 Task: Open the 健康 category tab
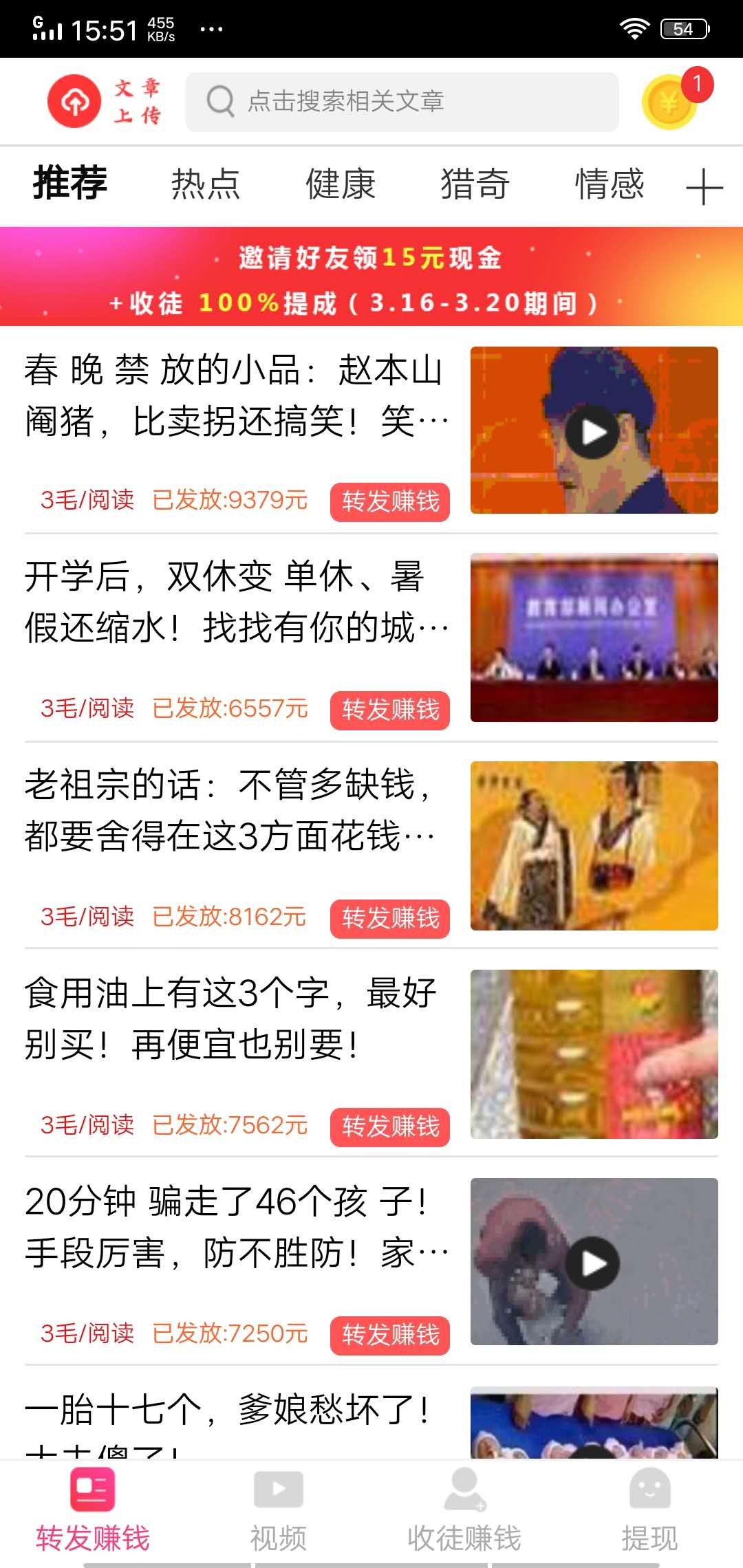(340, 184)
